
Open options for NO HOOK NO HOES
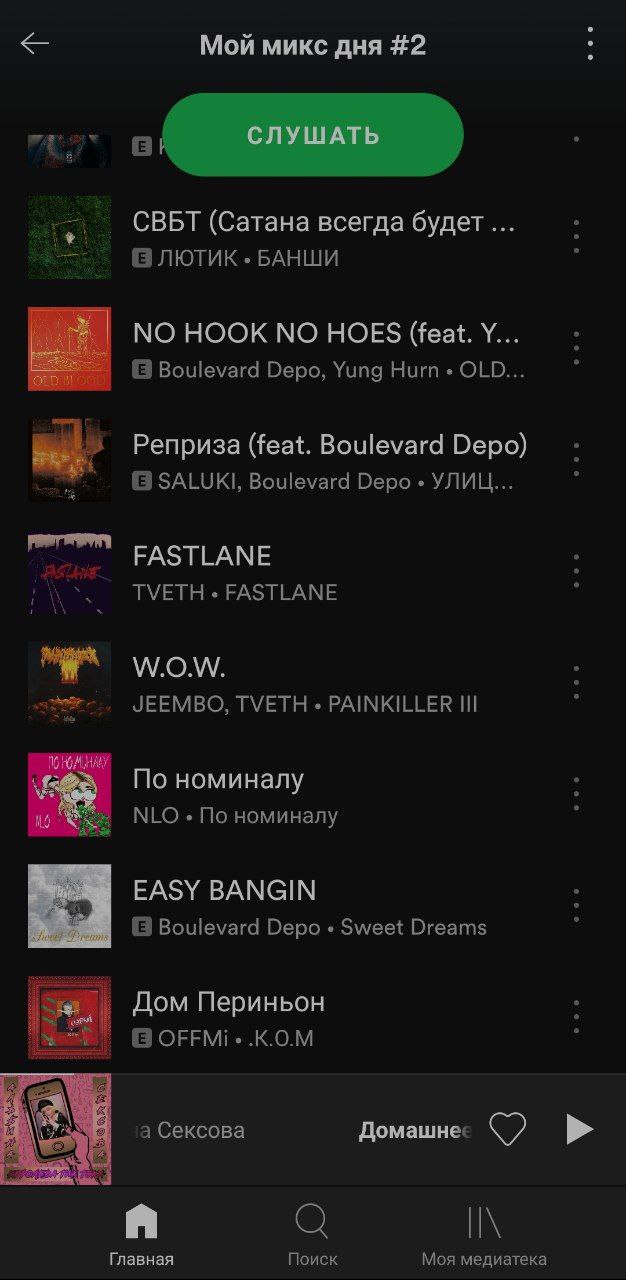pyautogui.click(x=576, y=349)
